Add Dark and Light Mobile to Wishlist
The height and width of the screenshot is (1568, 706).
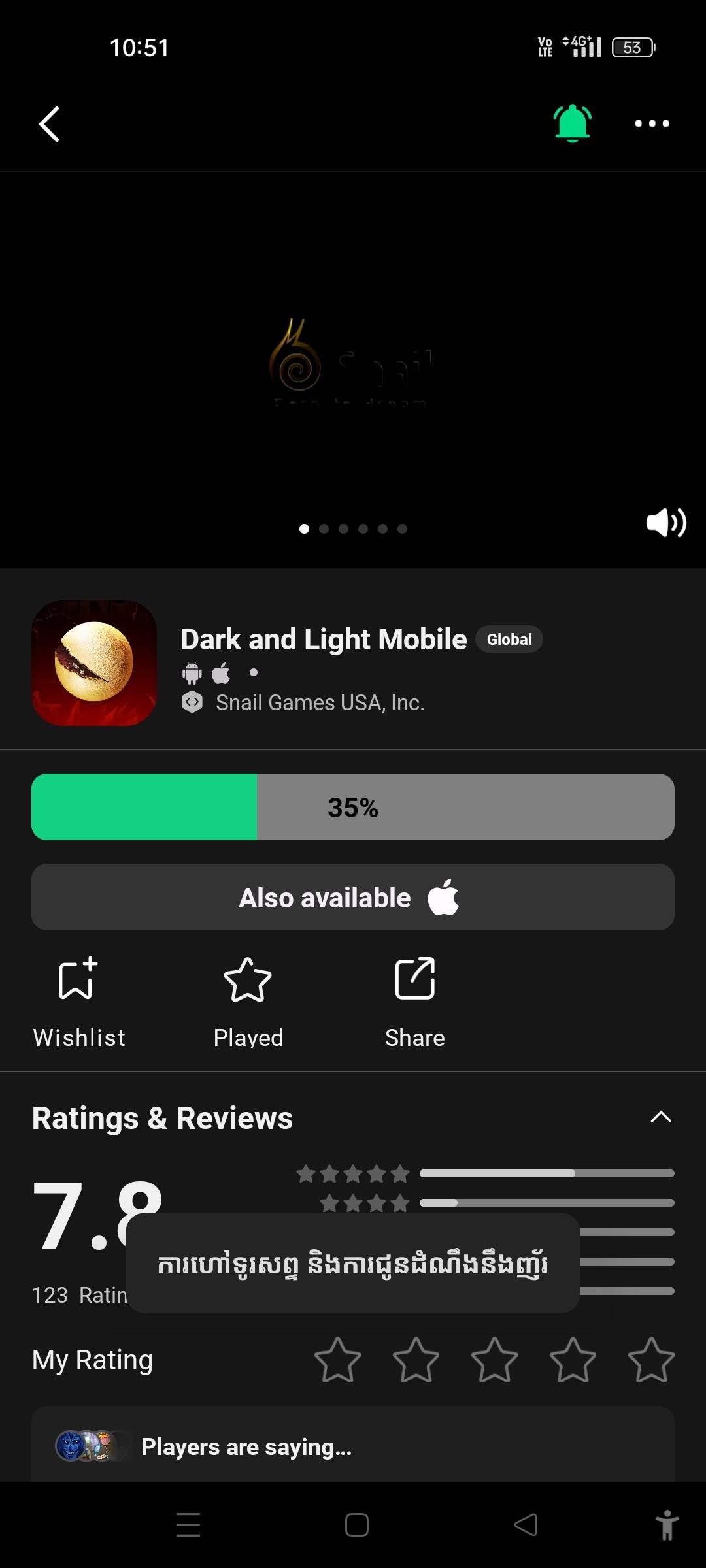click(x=78, y=1000)
